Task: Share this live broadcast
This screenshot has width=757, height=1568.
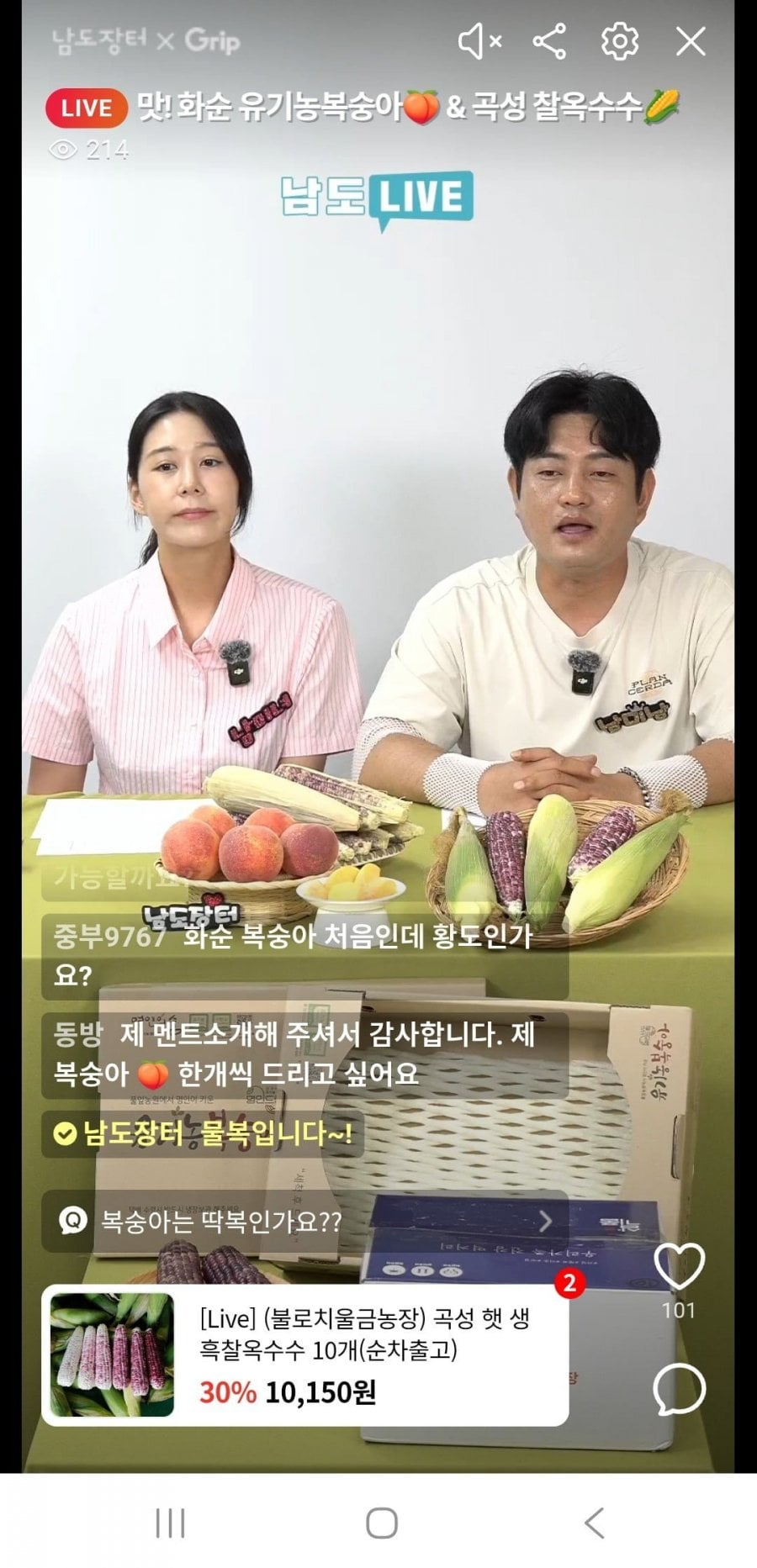Action: pyautogui.click(x=549, y=41)
